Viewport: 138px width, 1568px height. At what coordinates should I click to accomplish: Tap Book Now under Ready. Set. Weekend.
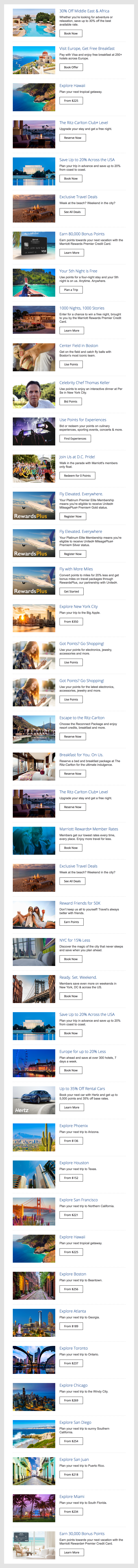click(x=71, y=997)
